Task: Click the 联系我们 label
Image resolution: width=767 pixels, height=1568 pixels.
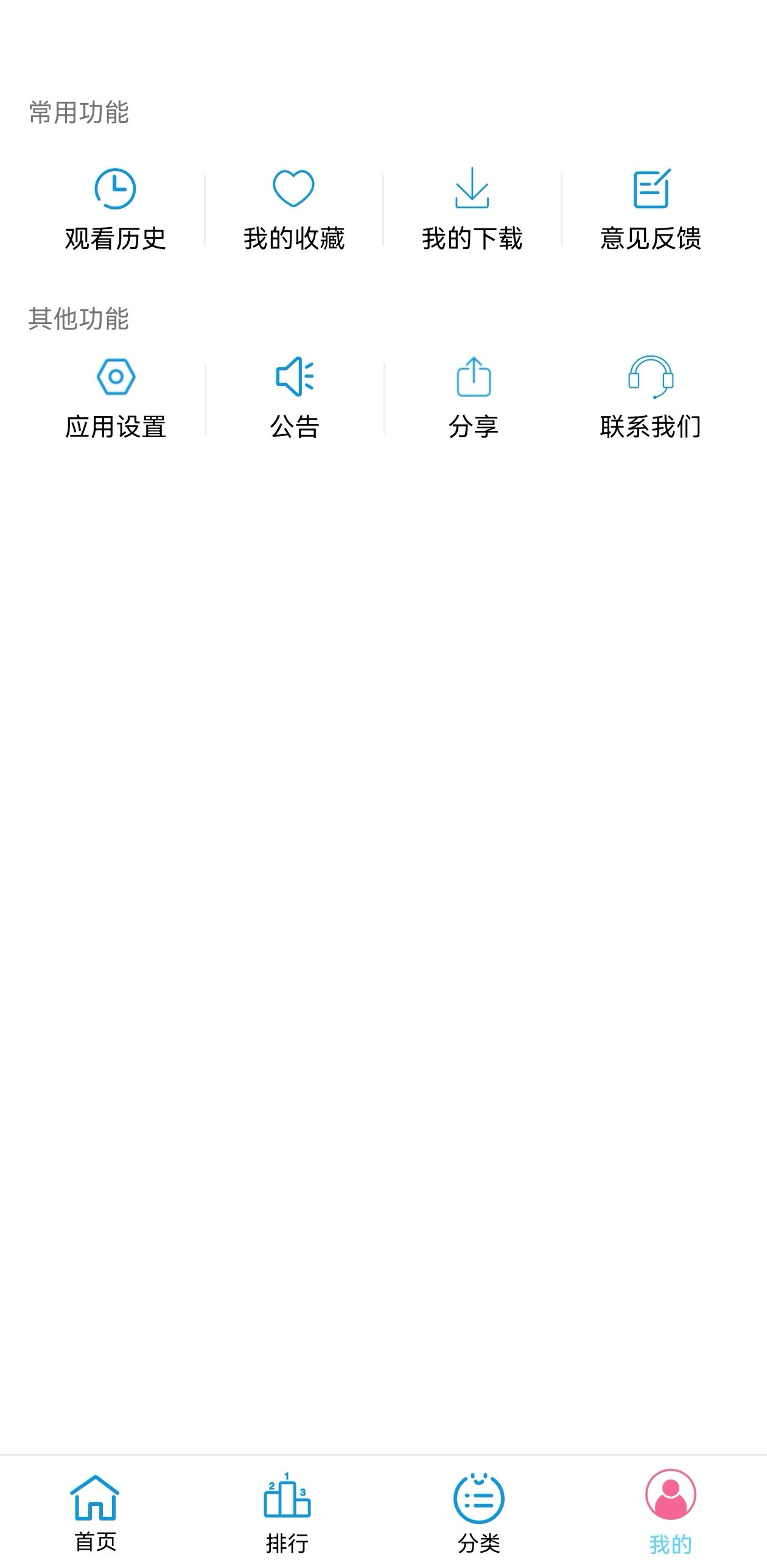Action: (x=650, y=426)
